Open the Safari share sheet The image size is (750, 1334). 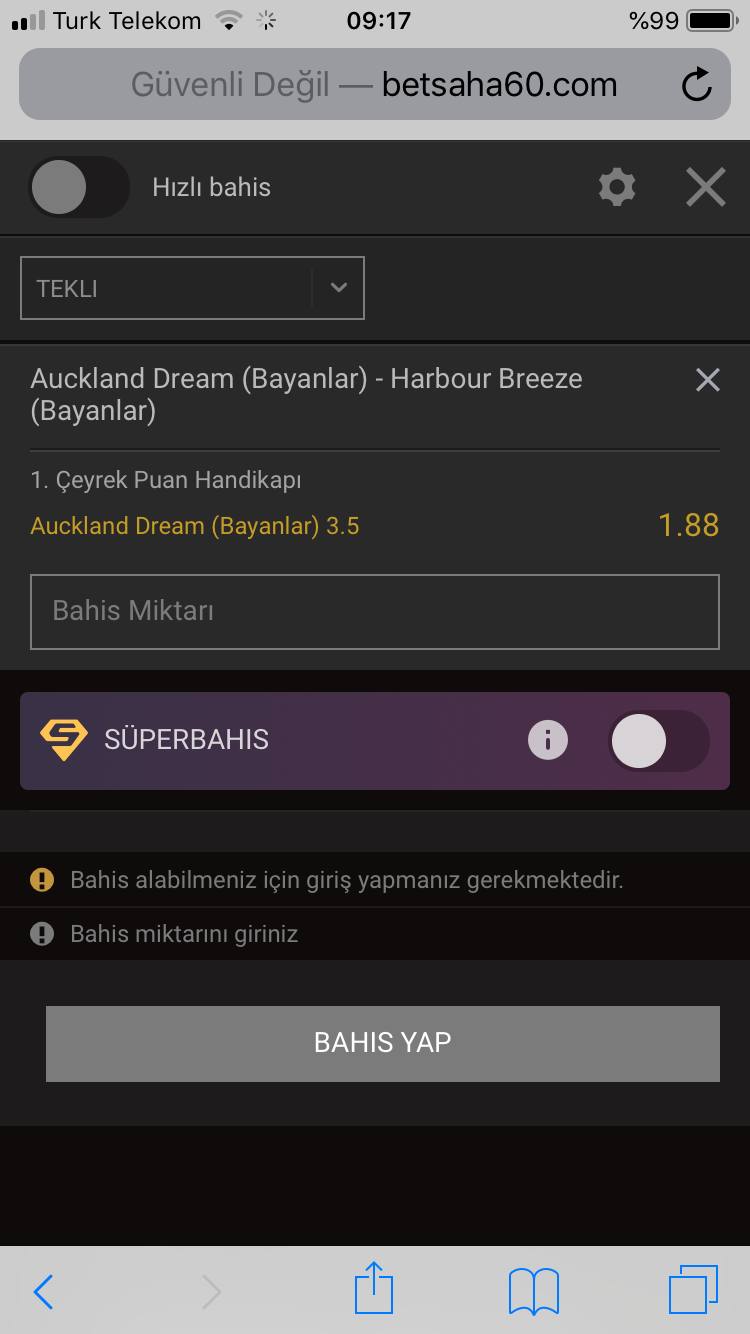click(x=375, y=1288)
